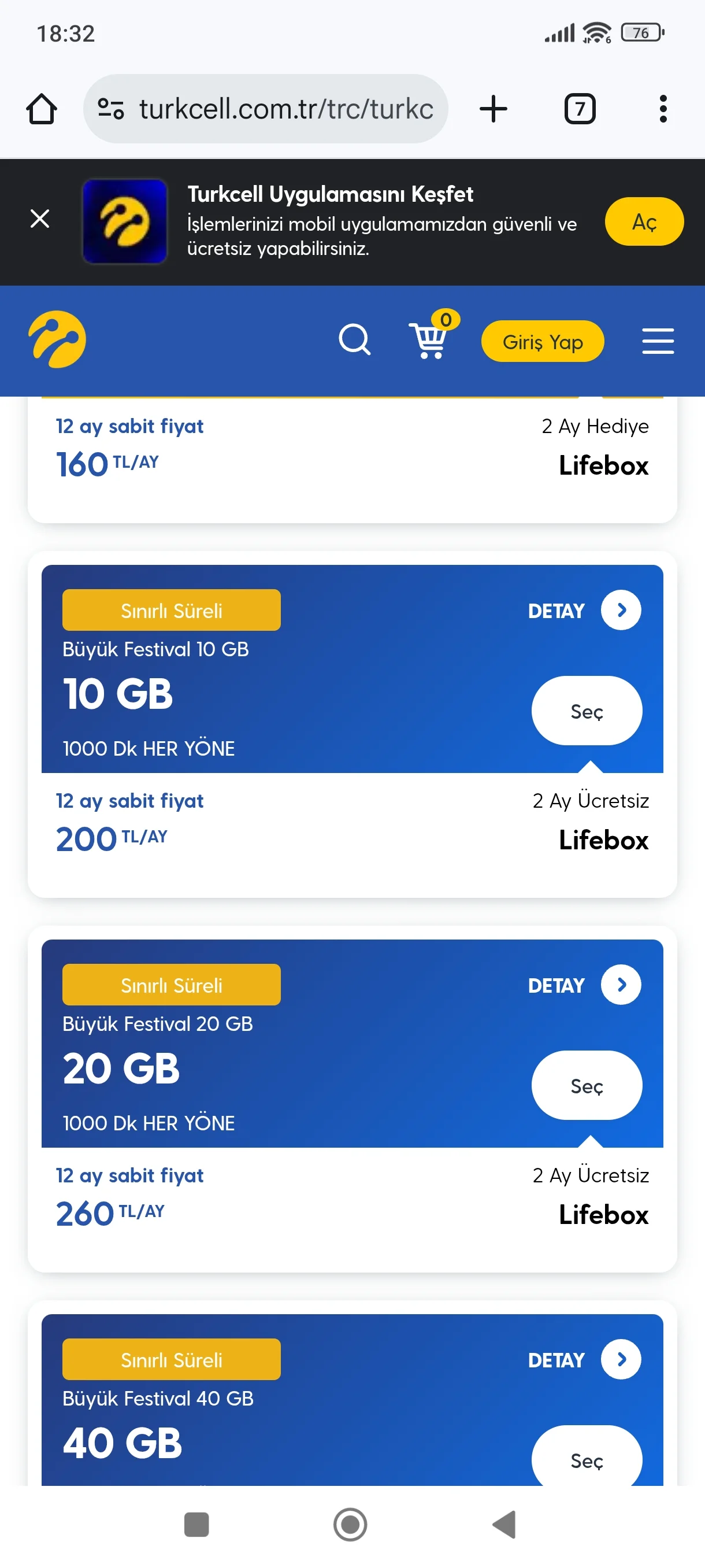Viewport: 705px width, 1568px height.
Task: Open recent apps from the navigation bar
Action: [196, 1525]
